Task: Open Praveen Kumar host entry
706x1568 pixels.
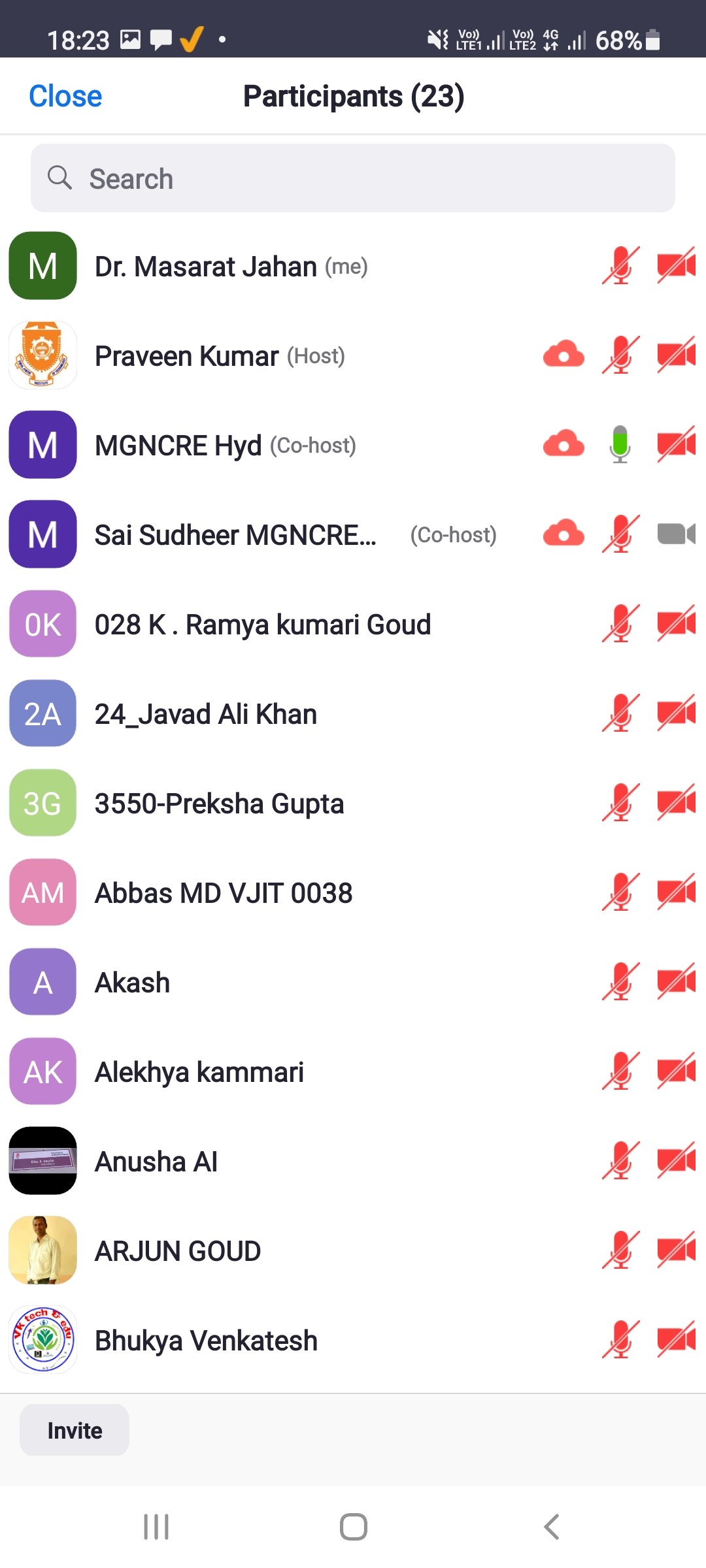Action: click(x=353, y=355)
